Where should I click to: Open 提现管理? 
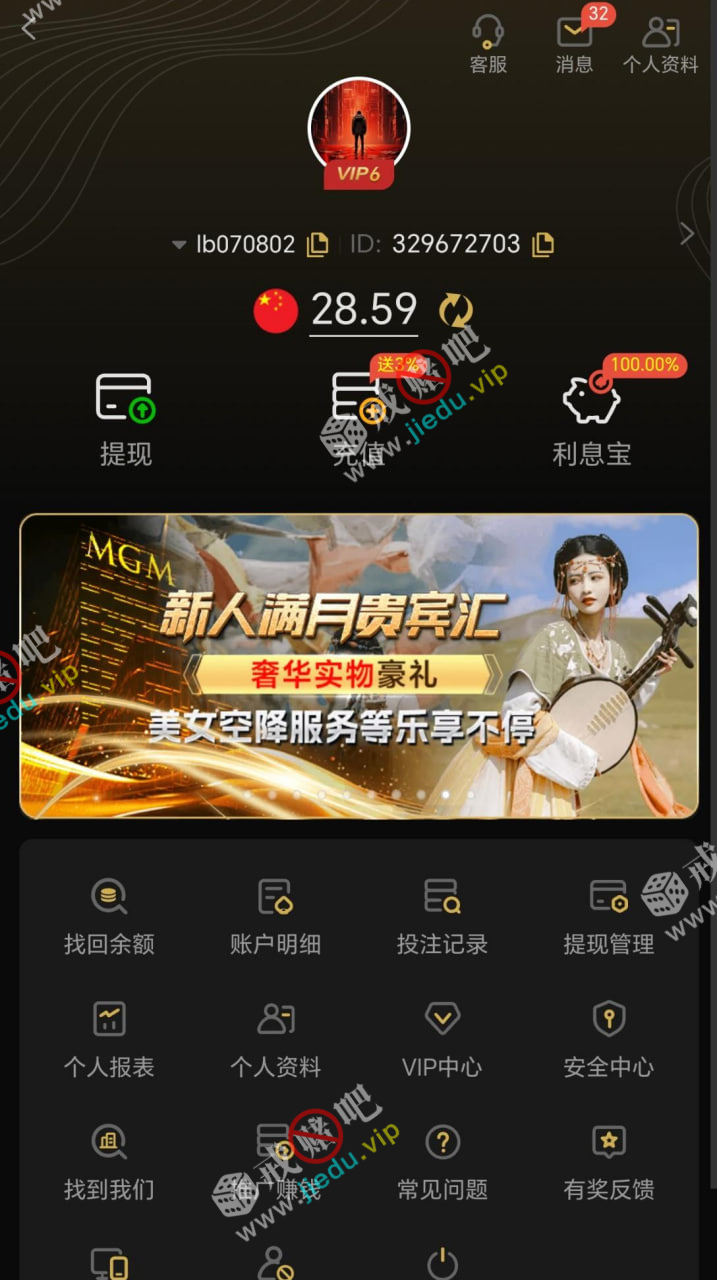608,916
